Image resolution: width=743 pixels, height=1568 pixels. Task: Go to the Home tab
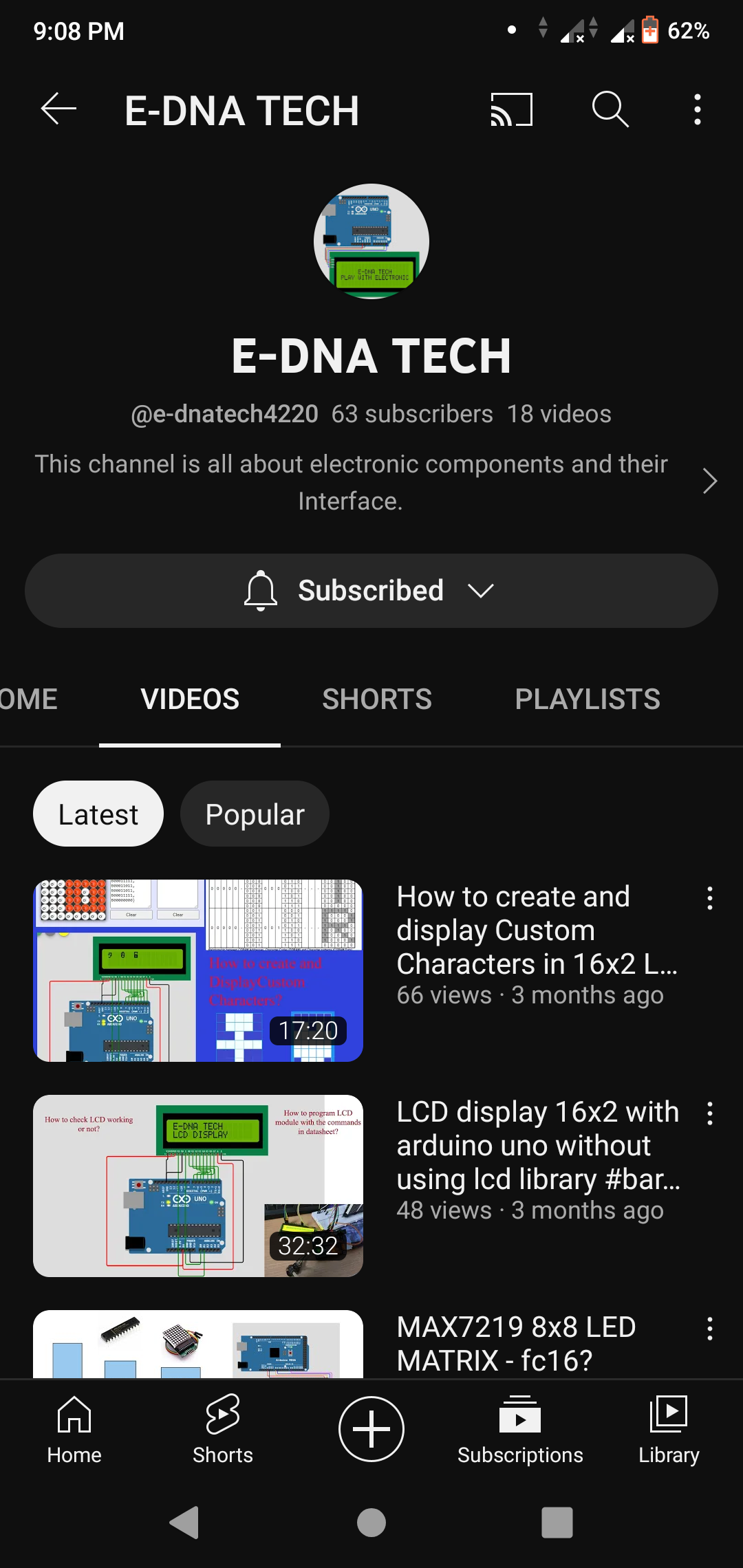click(x=74, y=1429)
